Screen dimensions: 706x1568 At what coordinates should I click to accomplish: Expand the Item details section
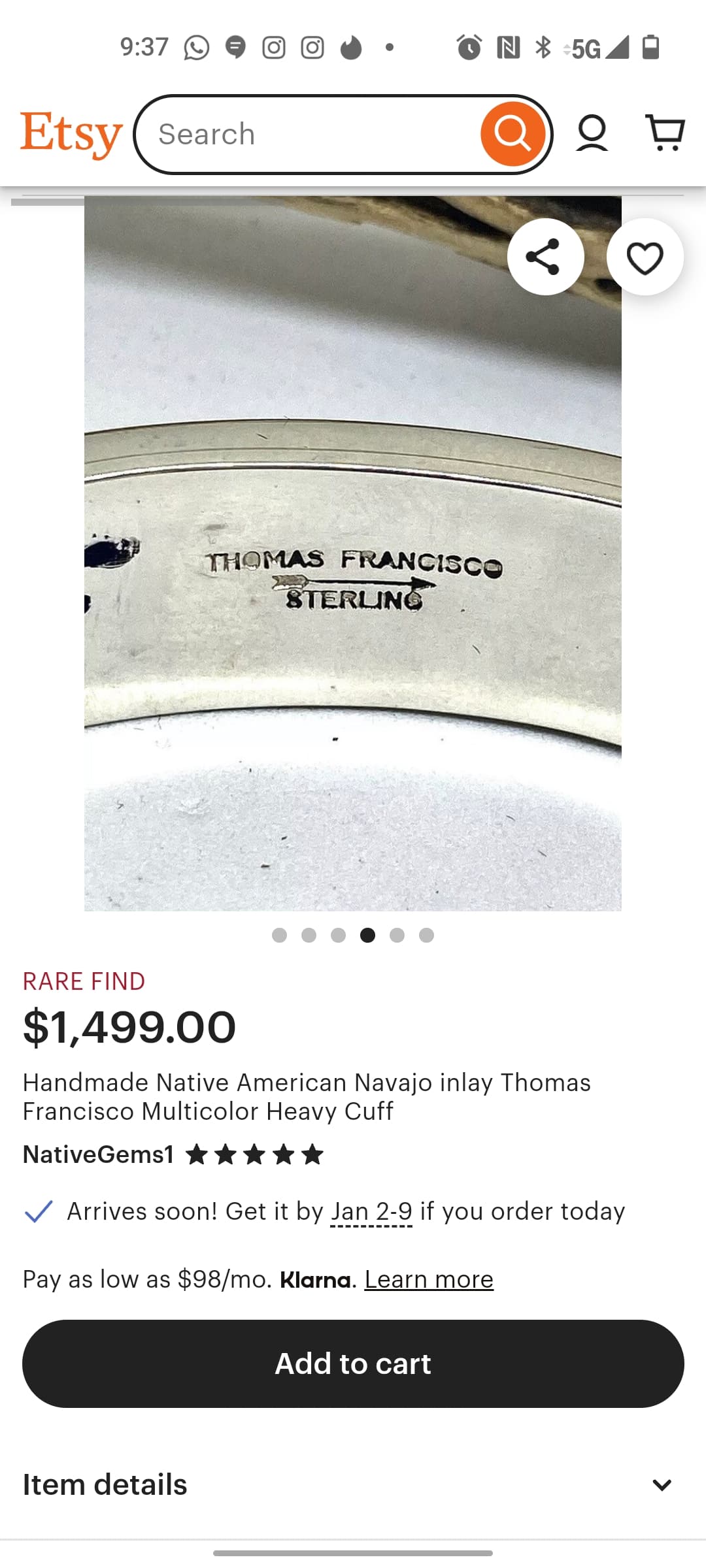353,1485
